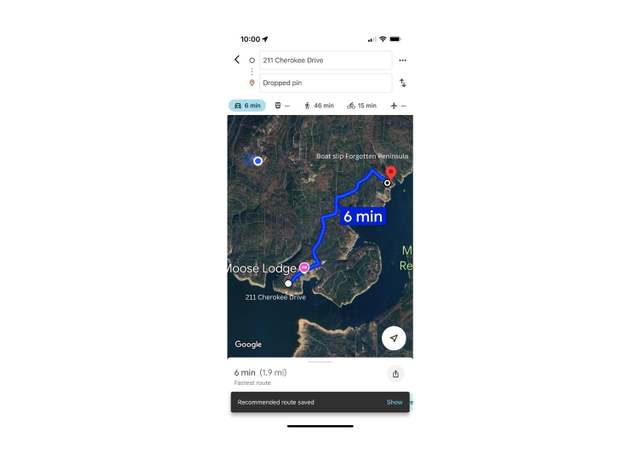Go back from directions
640x460 pixels.
pyautogui.click(x=237, y=60)
